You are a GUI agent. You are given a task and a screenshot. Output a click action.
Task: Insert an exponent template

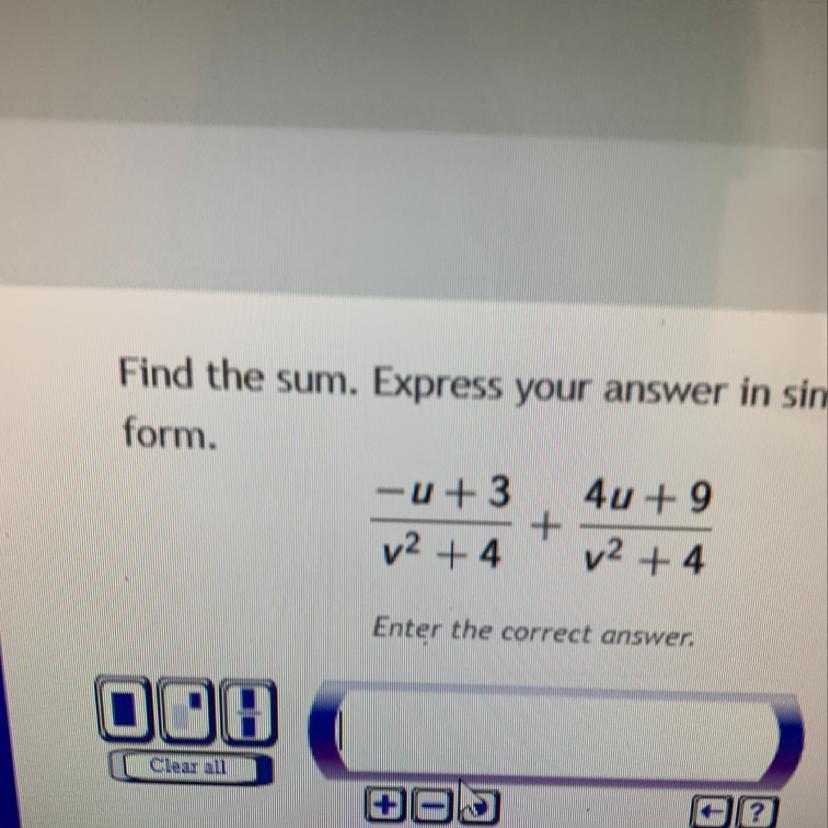[x=187, y=711]
